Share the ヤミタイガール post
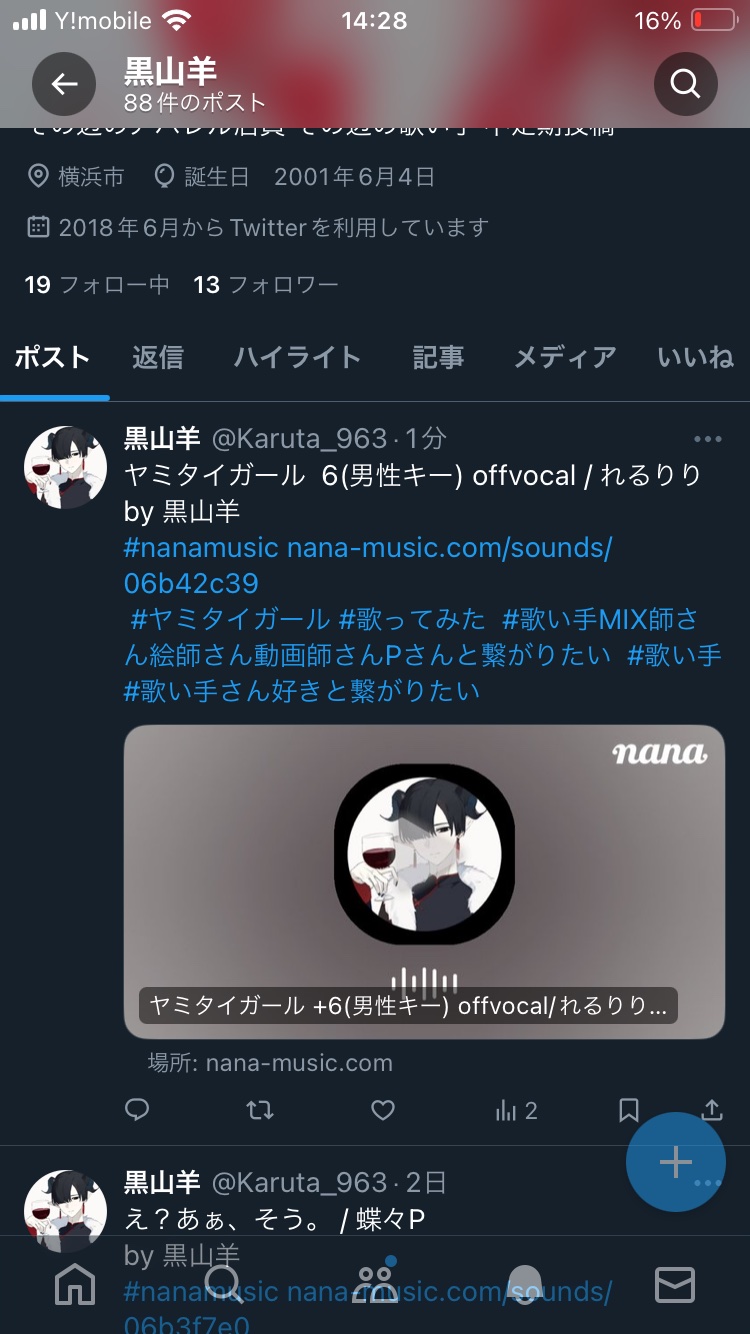 [711, 1109]
